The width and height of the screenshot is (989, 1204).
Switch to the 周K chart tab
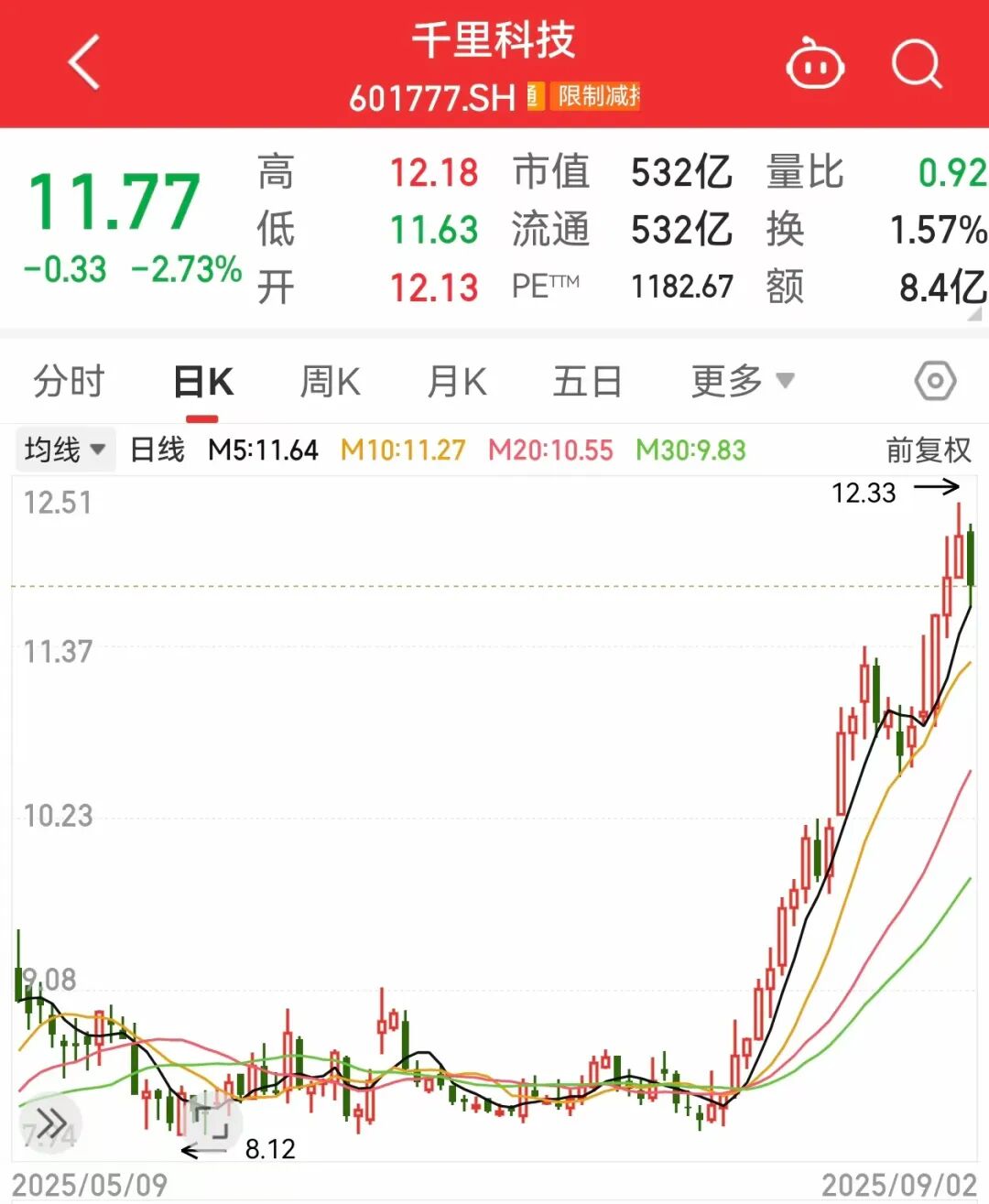[330, 382]
